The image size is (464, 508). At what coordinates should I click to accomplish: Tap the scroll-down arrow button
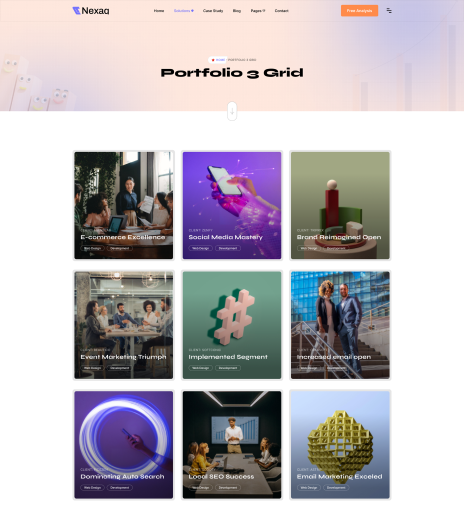pyautogui.click(x=232, y=111)
